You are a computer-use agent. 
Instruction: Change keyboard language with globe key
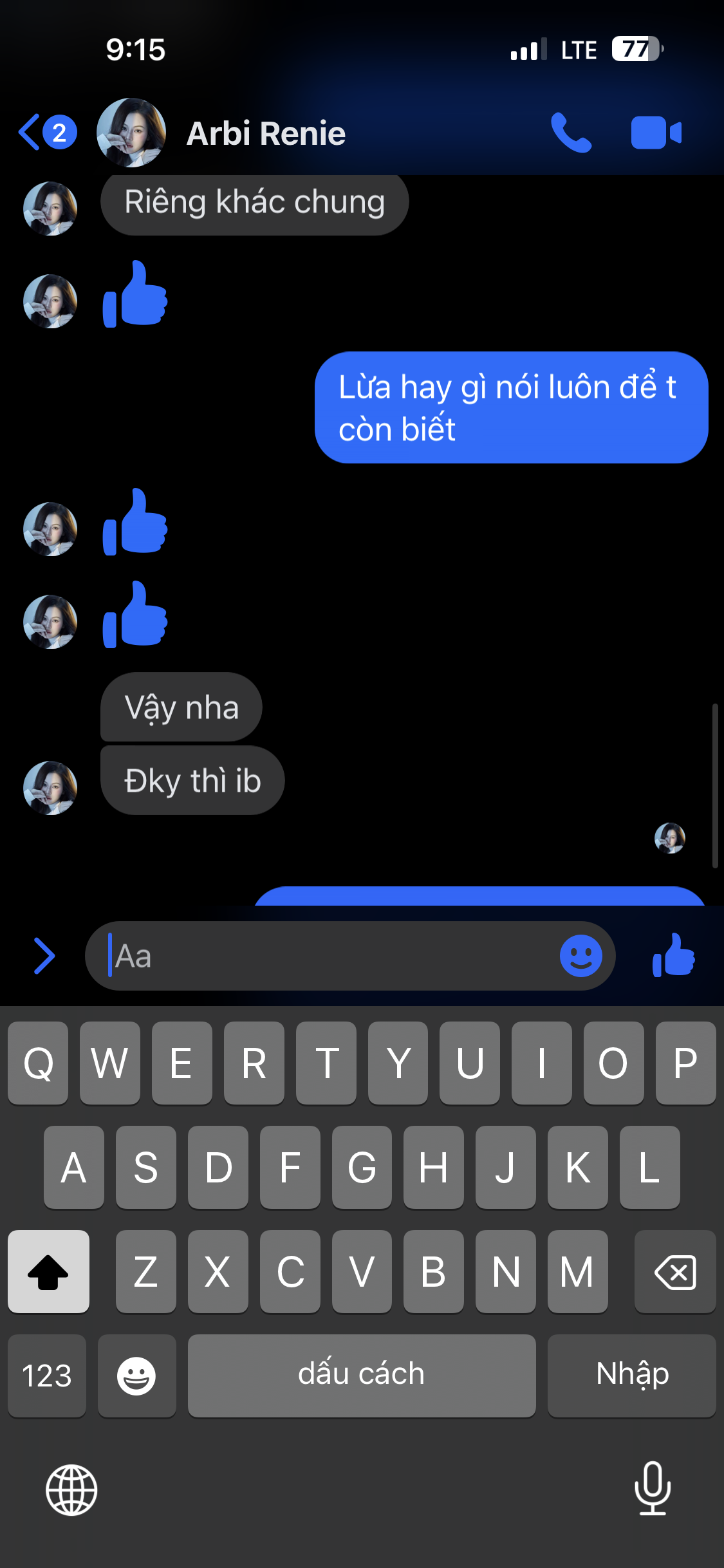[71, 1489]
